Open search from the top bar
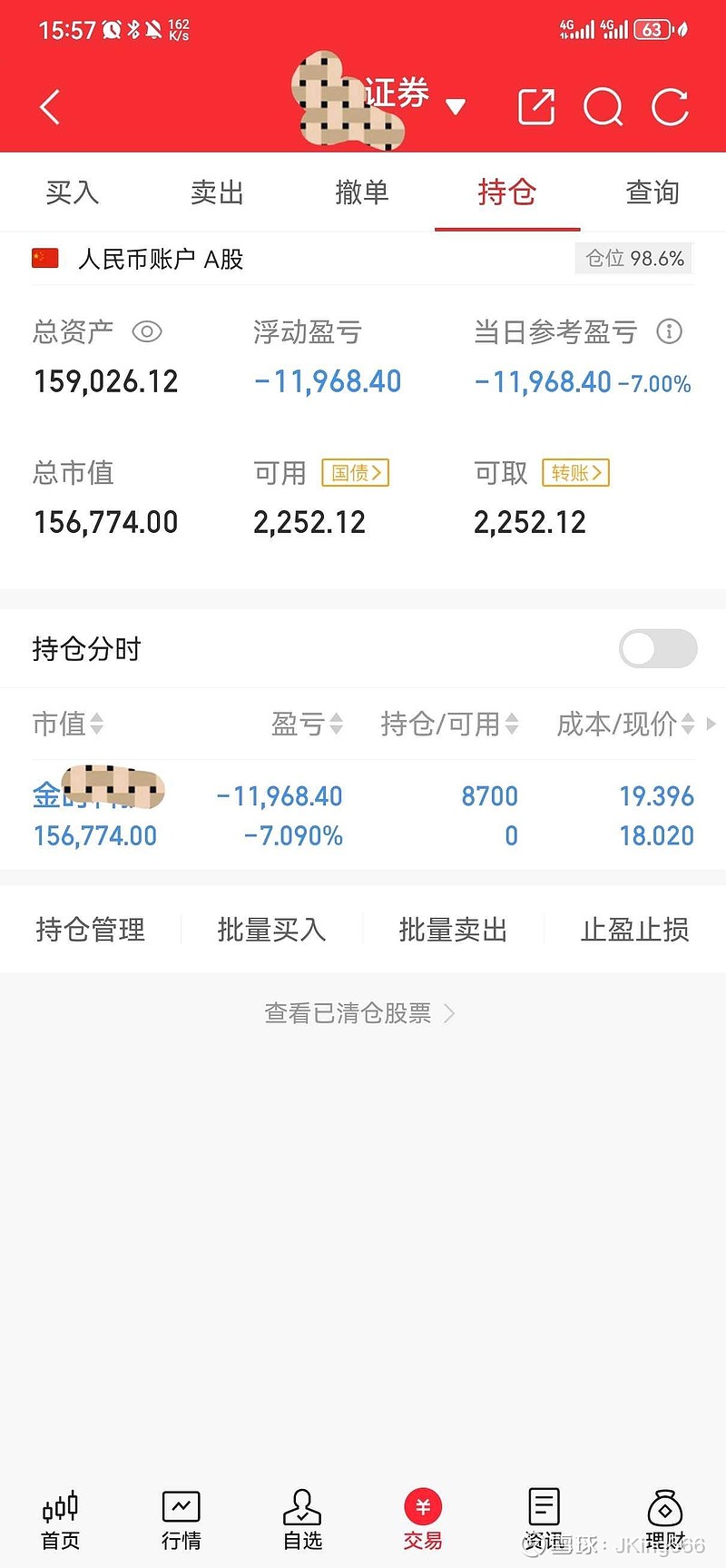The height and width of the screenshot is (1568, 726). 603,107
